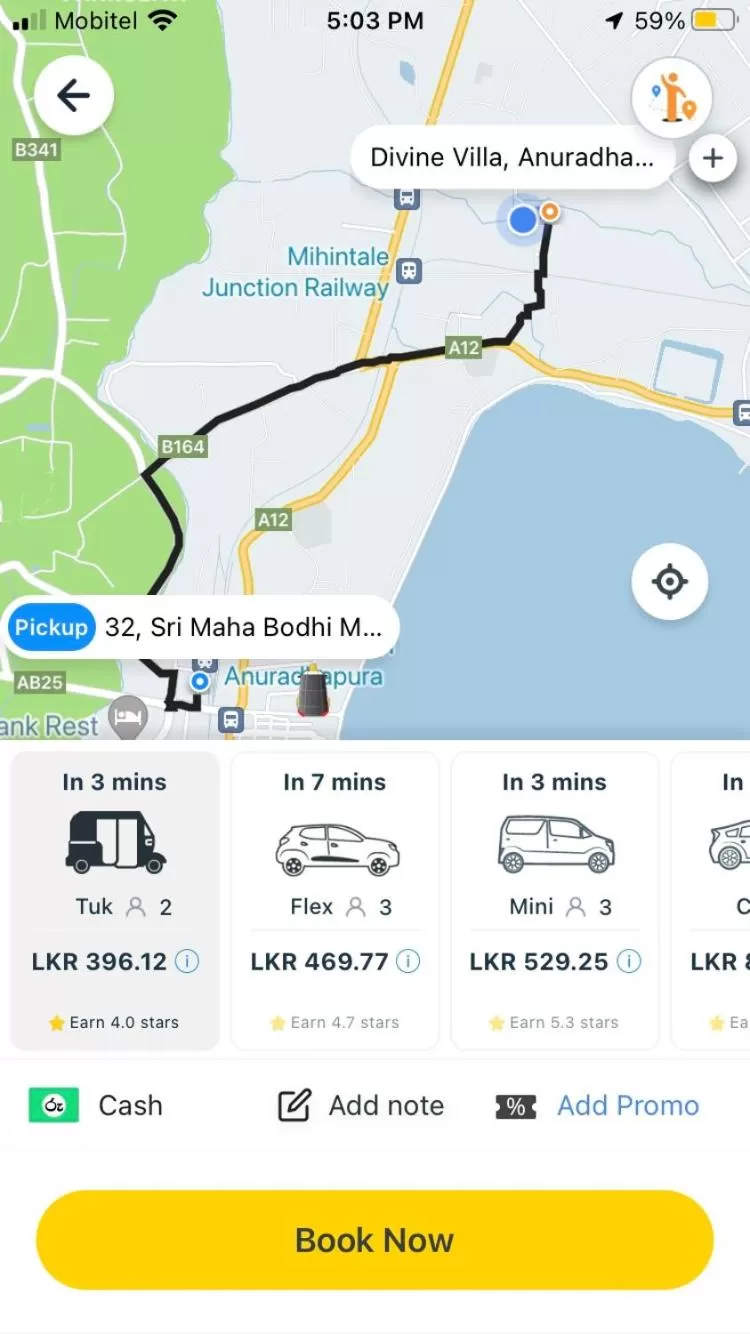Show fare details for LKR 469.77
Viewport: 750px width, 1334px height.
pyautogui.click(x=408, y=962)
